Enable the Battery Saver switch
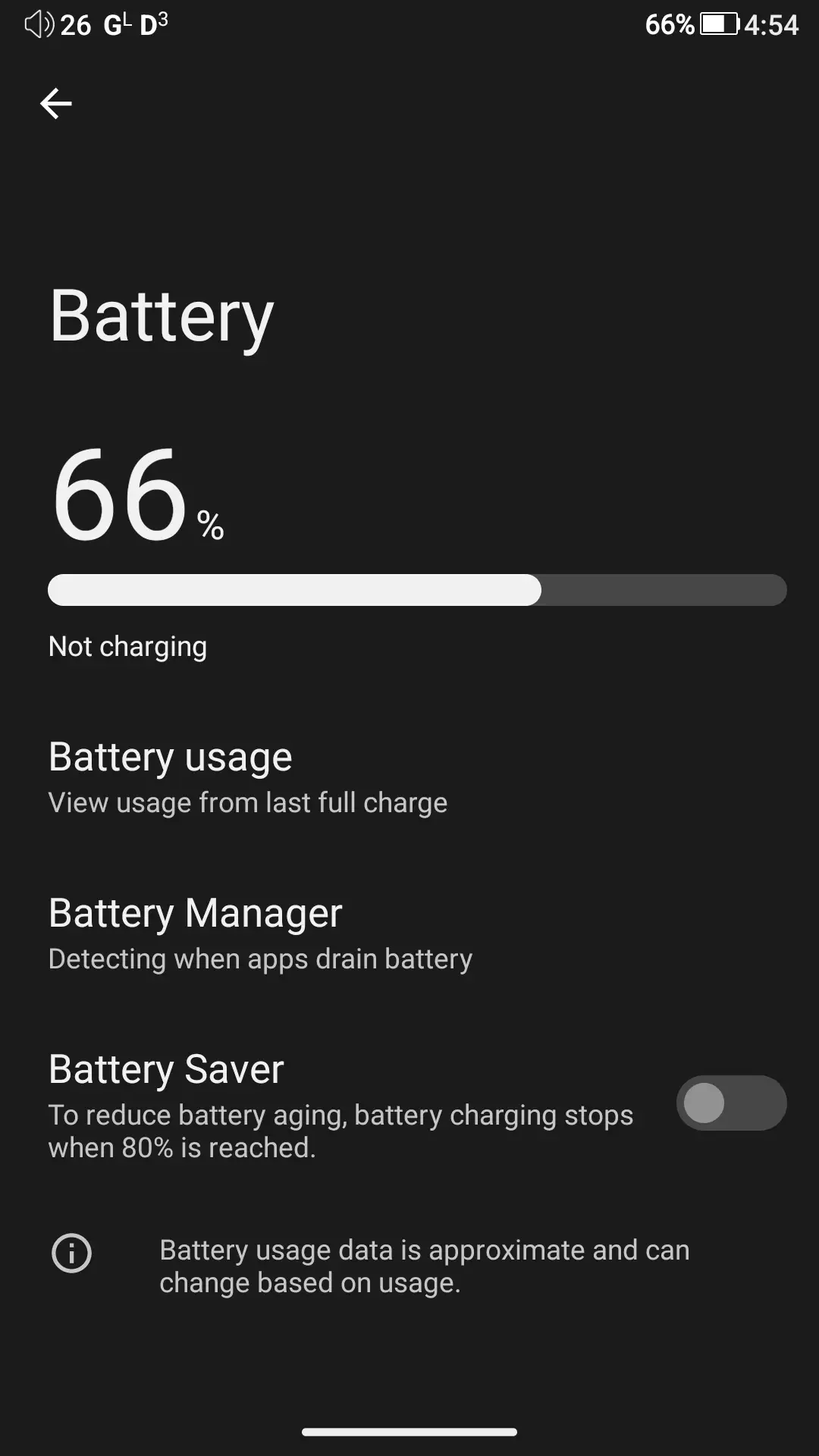This screenshot has width=819, height=1456. (x=730, y=1103)
